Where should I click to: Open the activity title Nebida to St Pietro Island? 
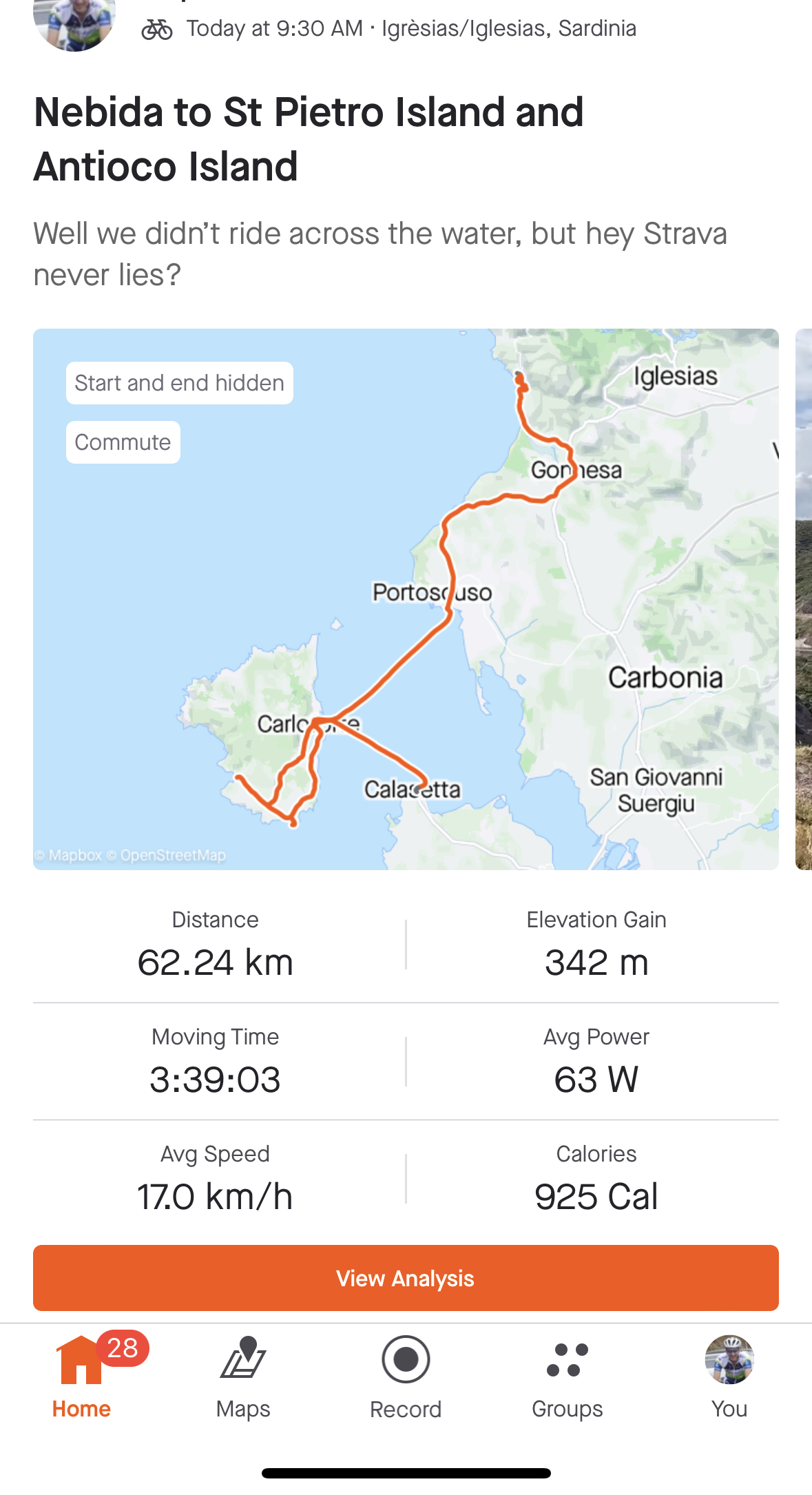tap(309, 139)
